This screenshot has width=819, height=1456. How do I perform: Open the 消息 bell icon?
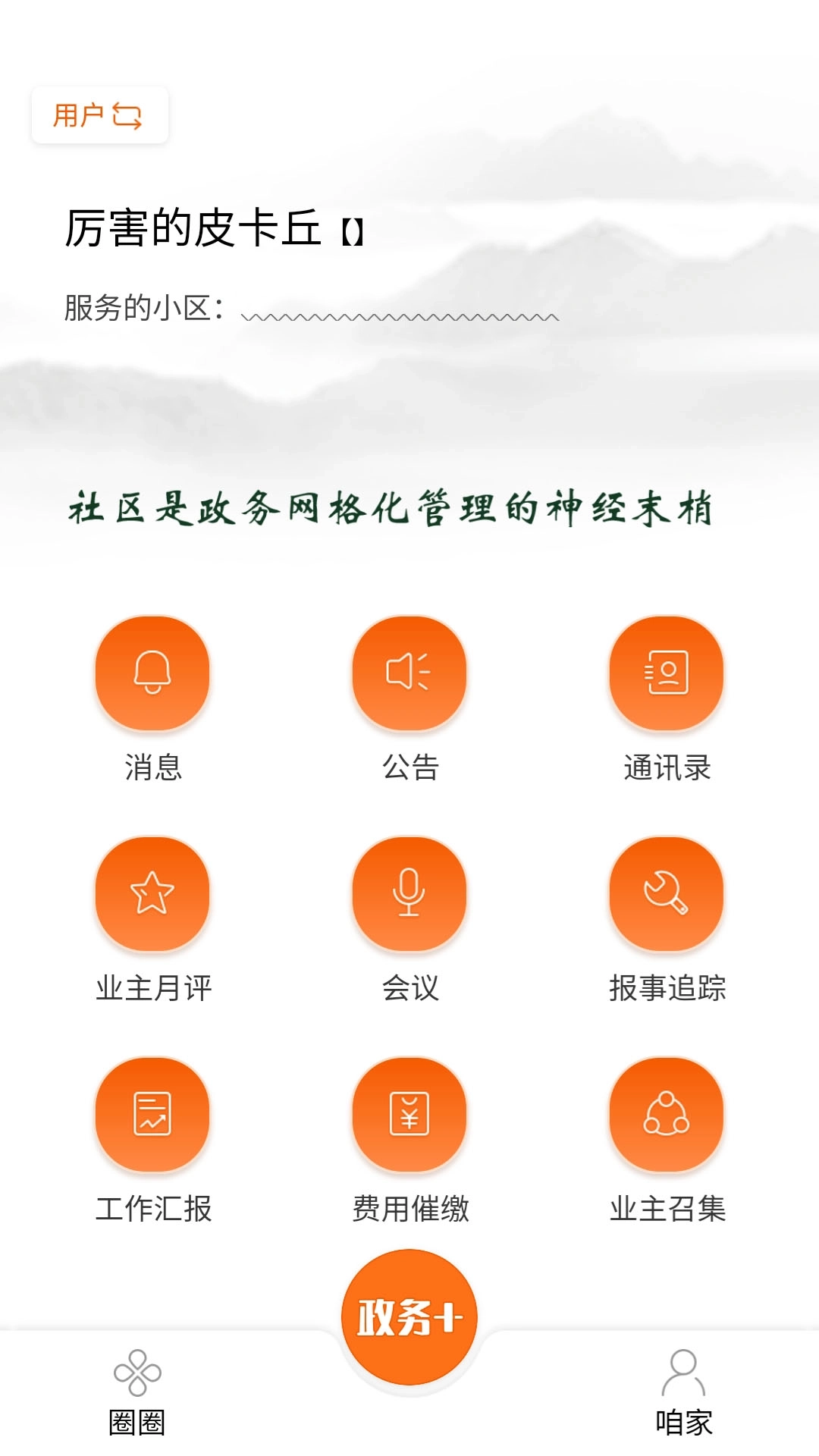[153, 673]
